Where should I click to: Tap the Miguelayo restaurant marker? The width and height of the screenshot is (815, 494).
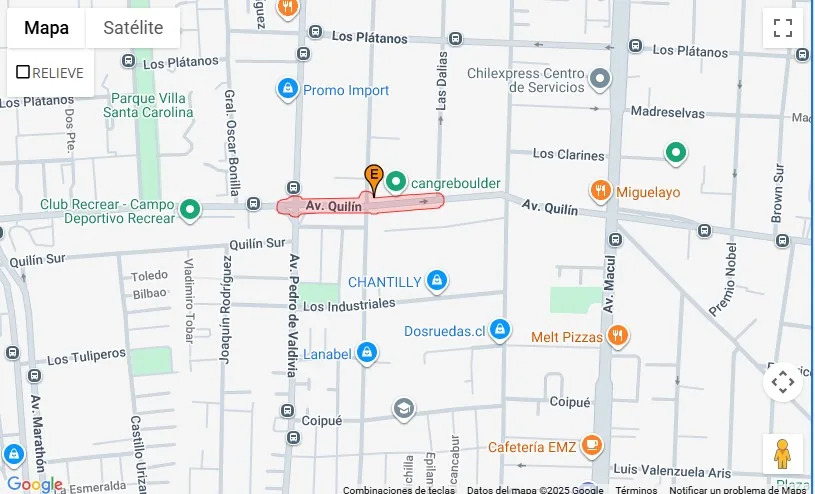600,191
